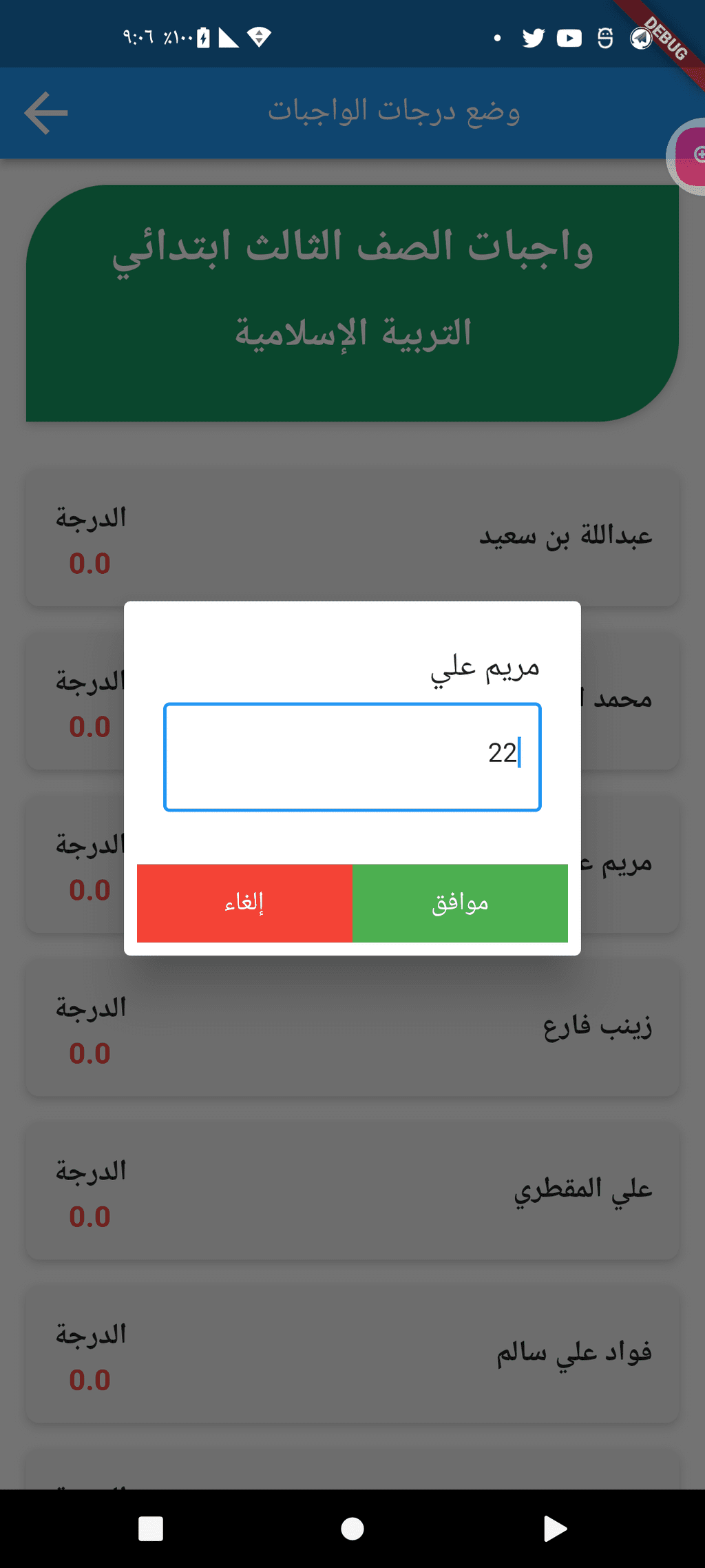The width and height of the screenshot is (705, 1568).
Task: Confirm the grade with the موافق button
Action: pos(460,903)
